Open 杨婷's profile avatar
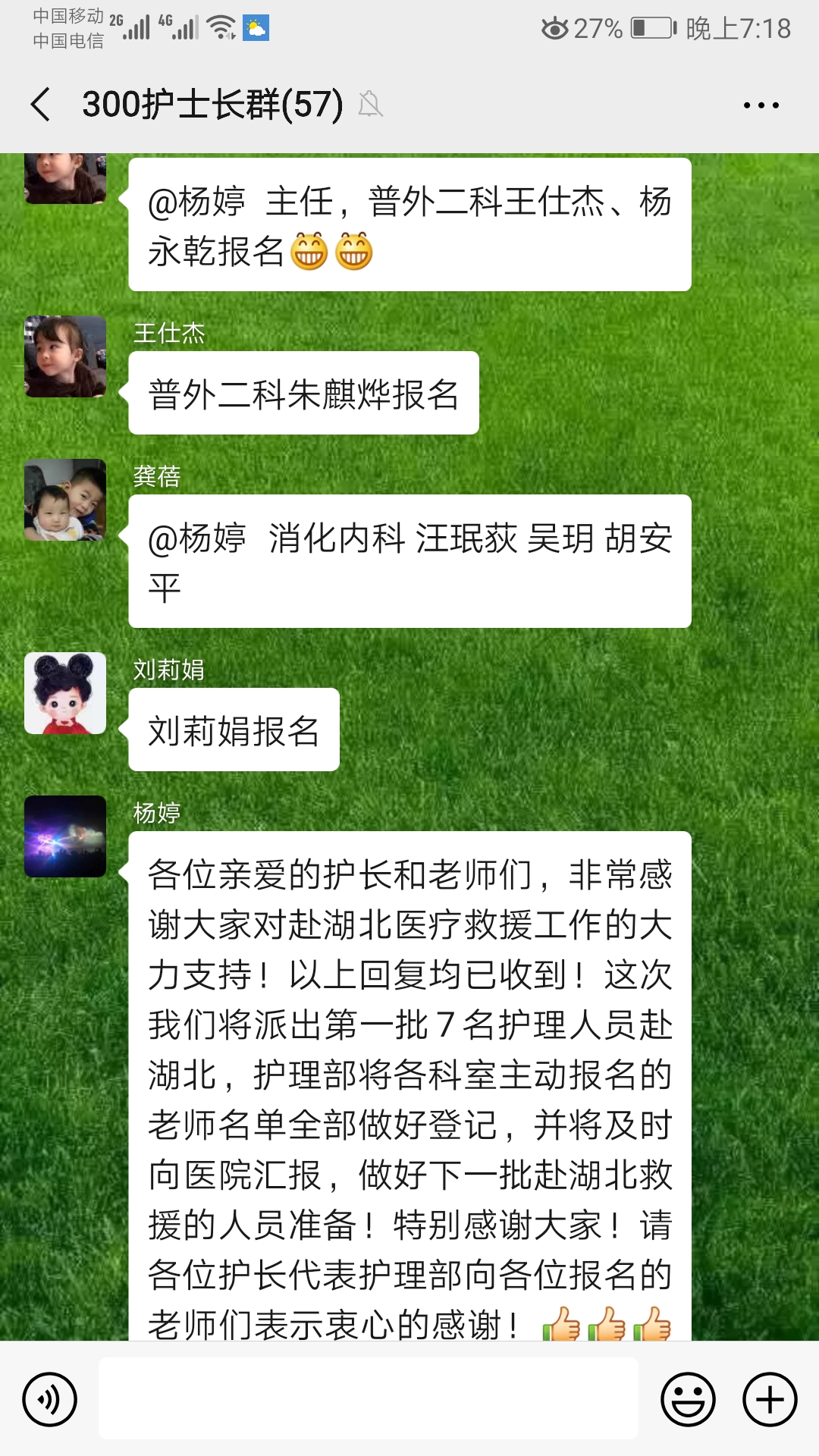819x1456 pixels. (x=65, y=836)
